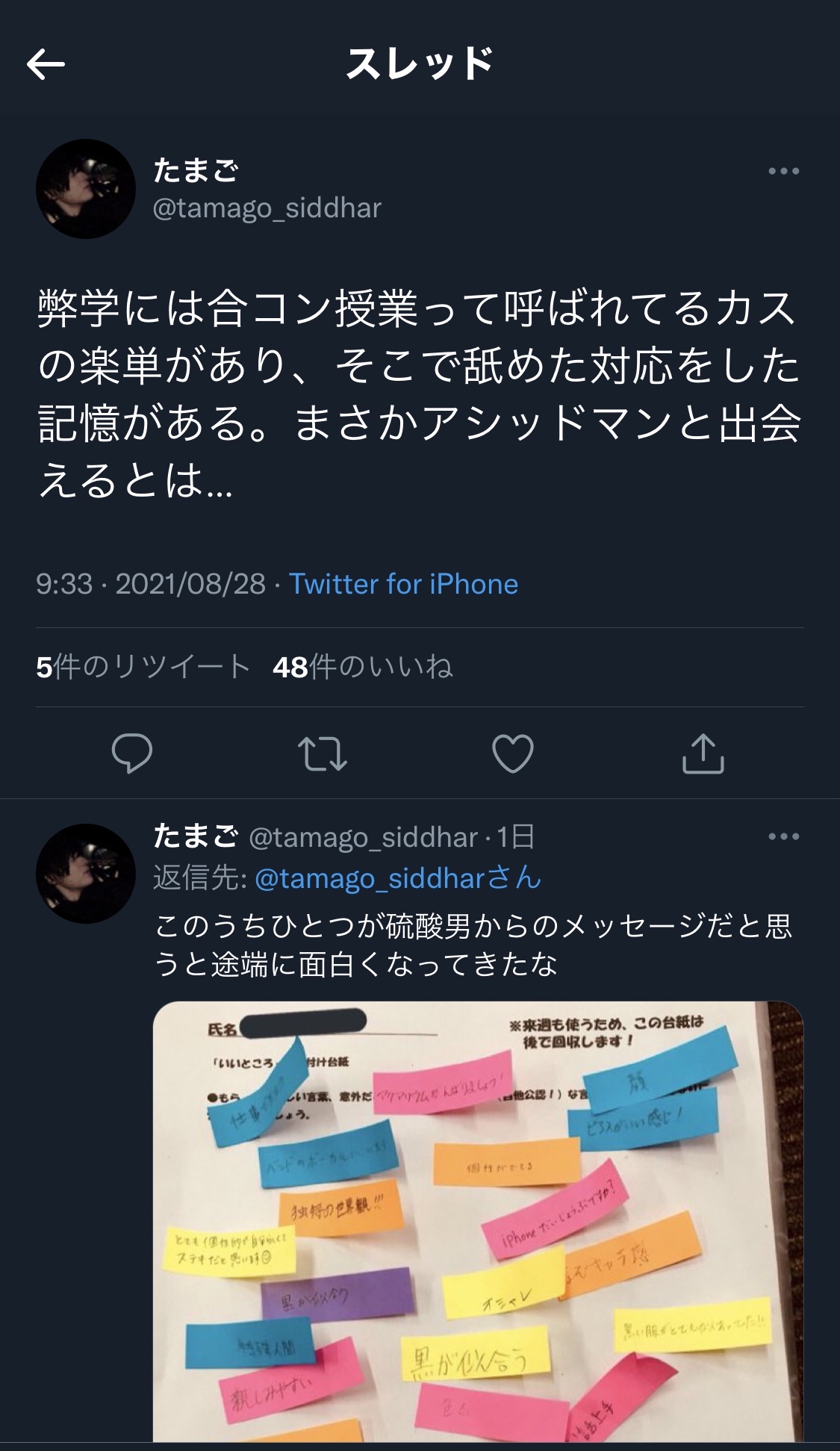Share the main tweet

pos(703,753)
